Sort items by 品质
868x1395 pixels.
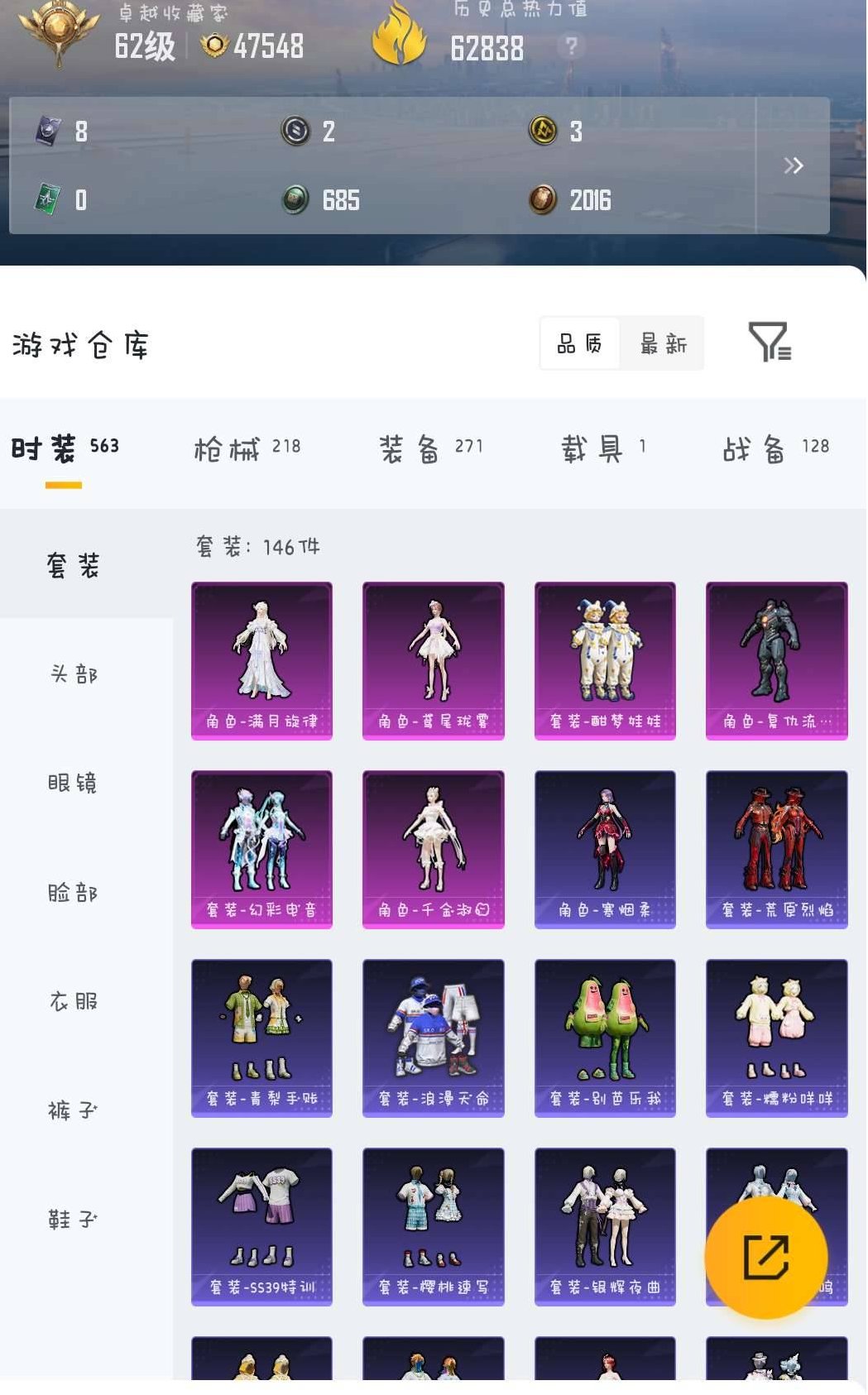580,343
